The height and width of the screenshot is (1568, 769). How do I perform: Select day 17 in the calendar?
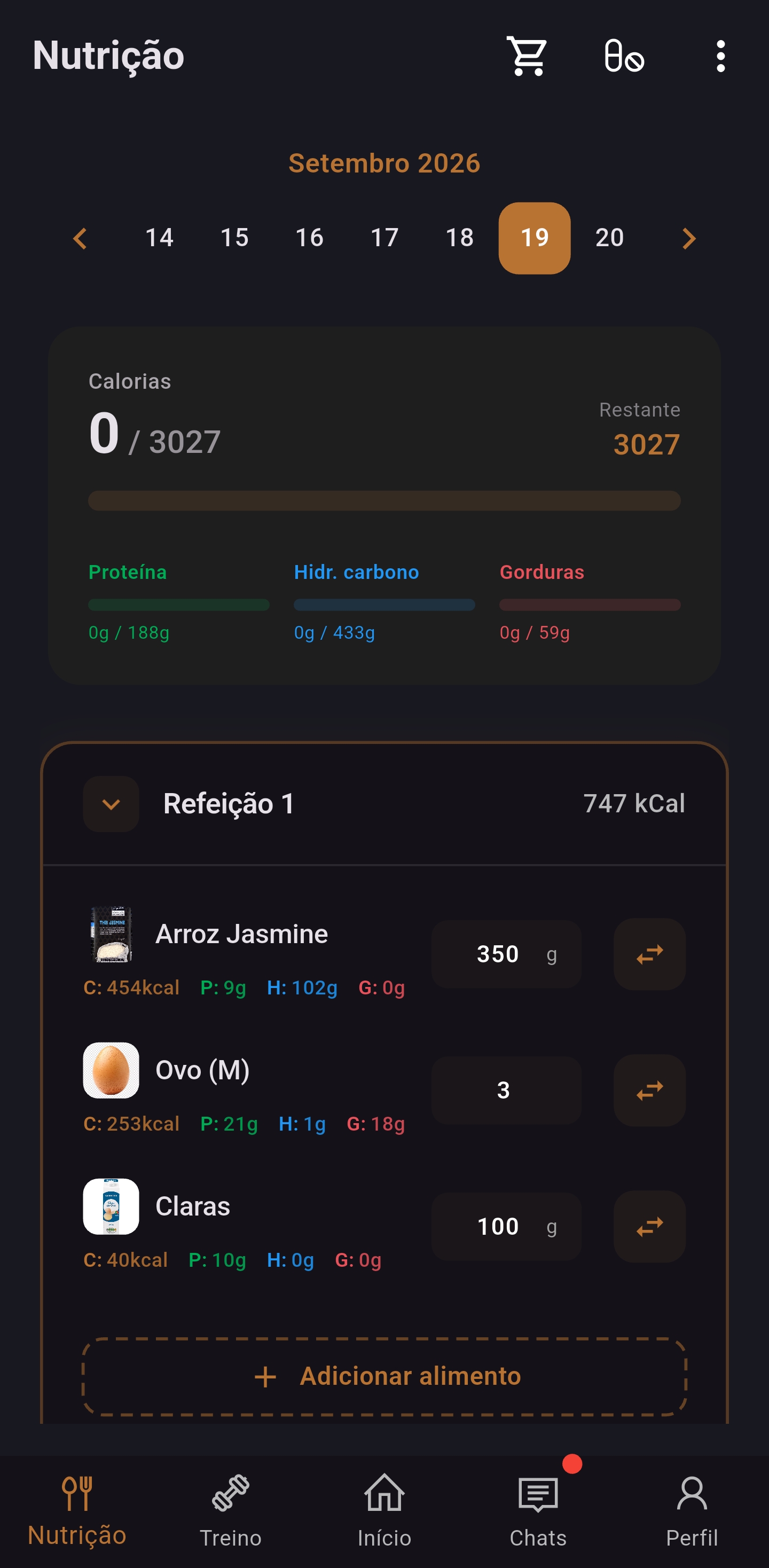[385, 238]
